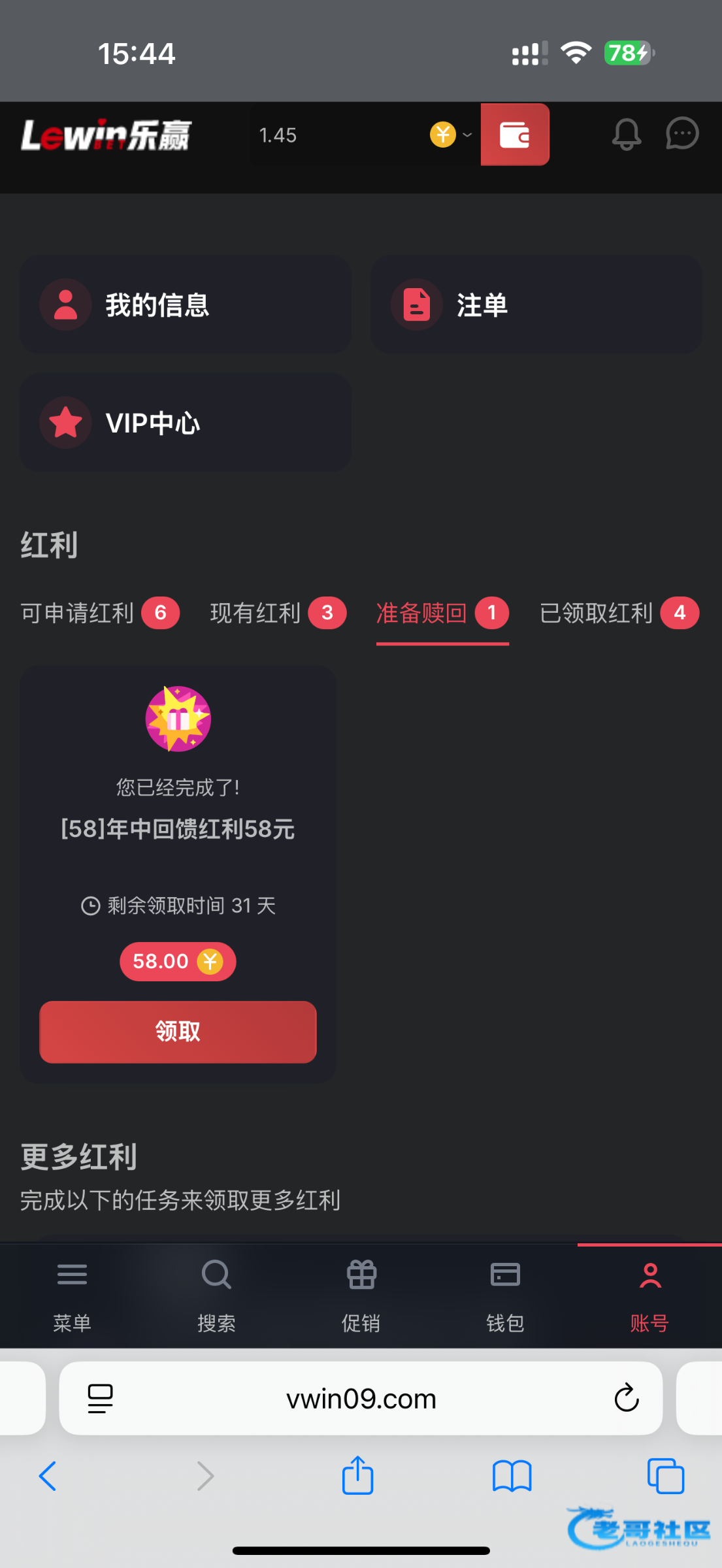Screen dimensions: 722x1568
Task: Go back with Safari's back arrow
Action: 48,1476
